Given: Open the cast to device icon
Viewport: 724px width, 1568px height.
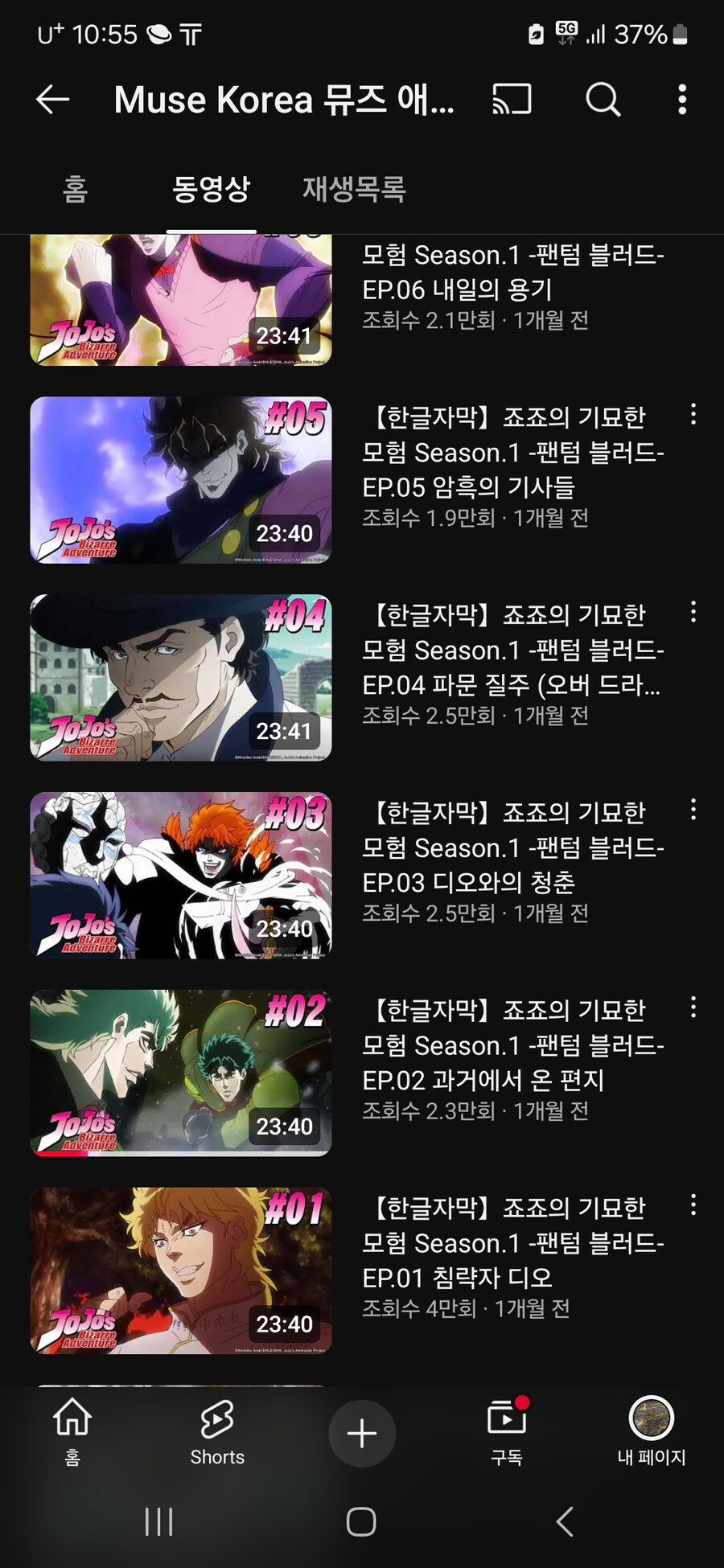Looking at the screenshot, I should [x=512, y=100].
